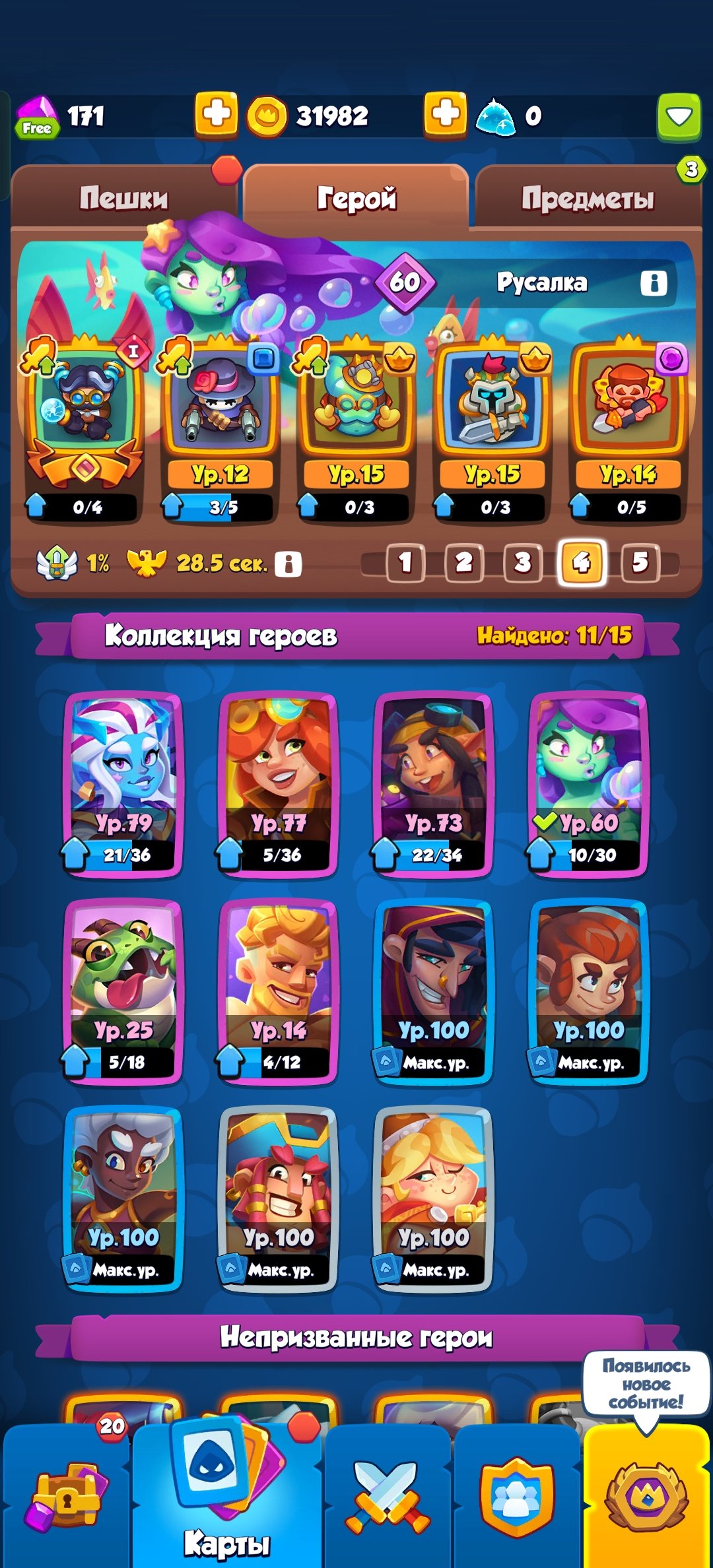
Task: Add more coins with the plus button
Action: tap(445, 115)
